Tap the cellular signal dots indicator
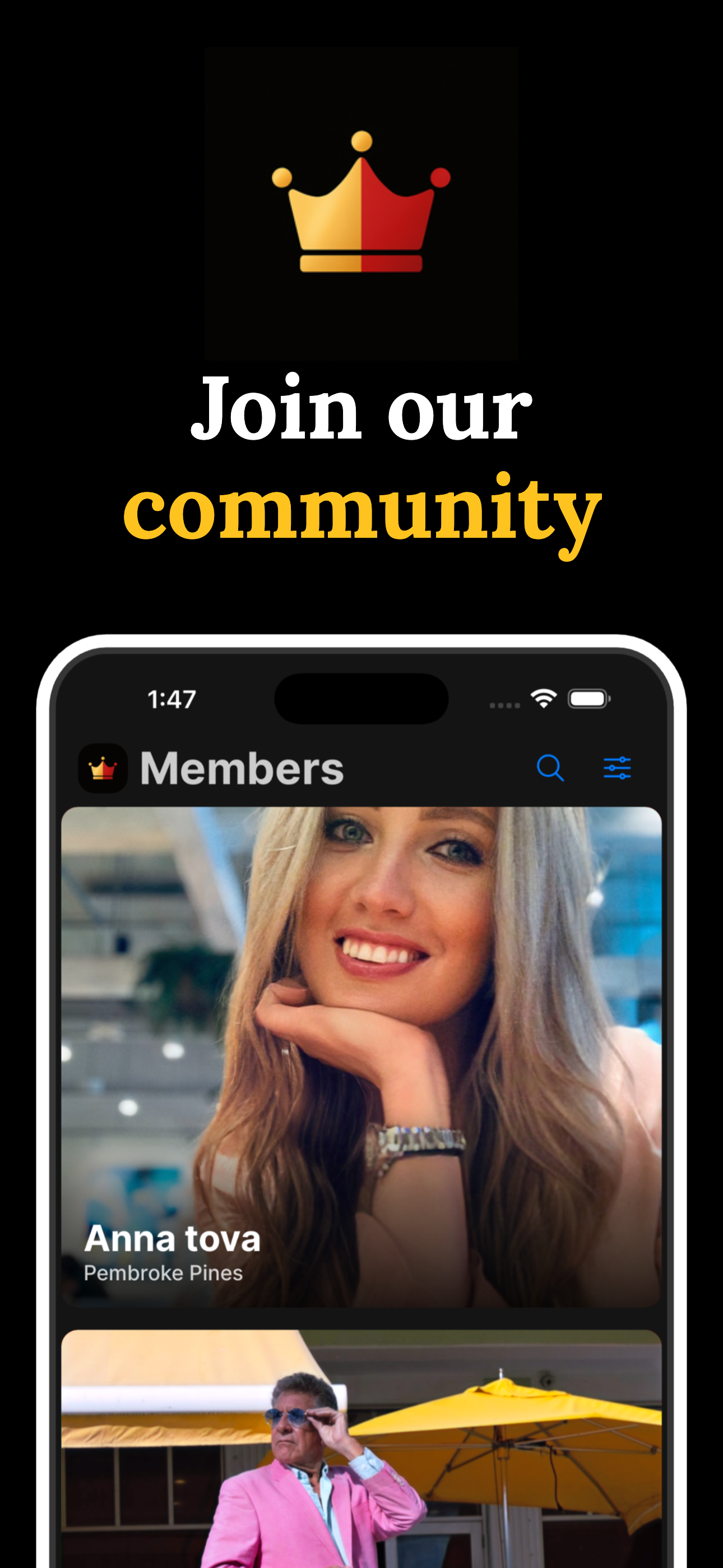This screenshot has height=1568, width=723. (x=504, y=705)
